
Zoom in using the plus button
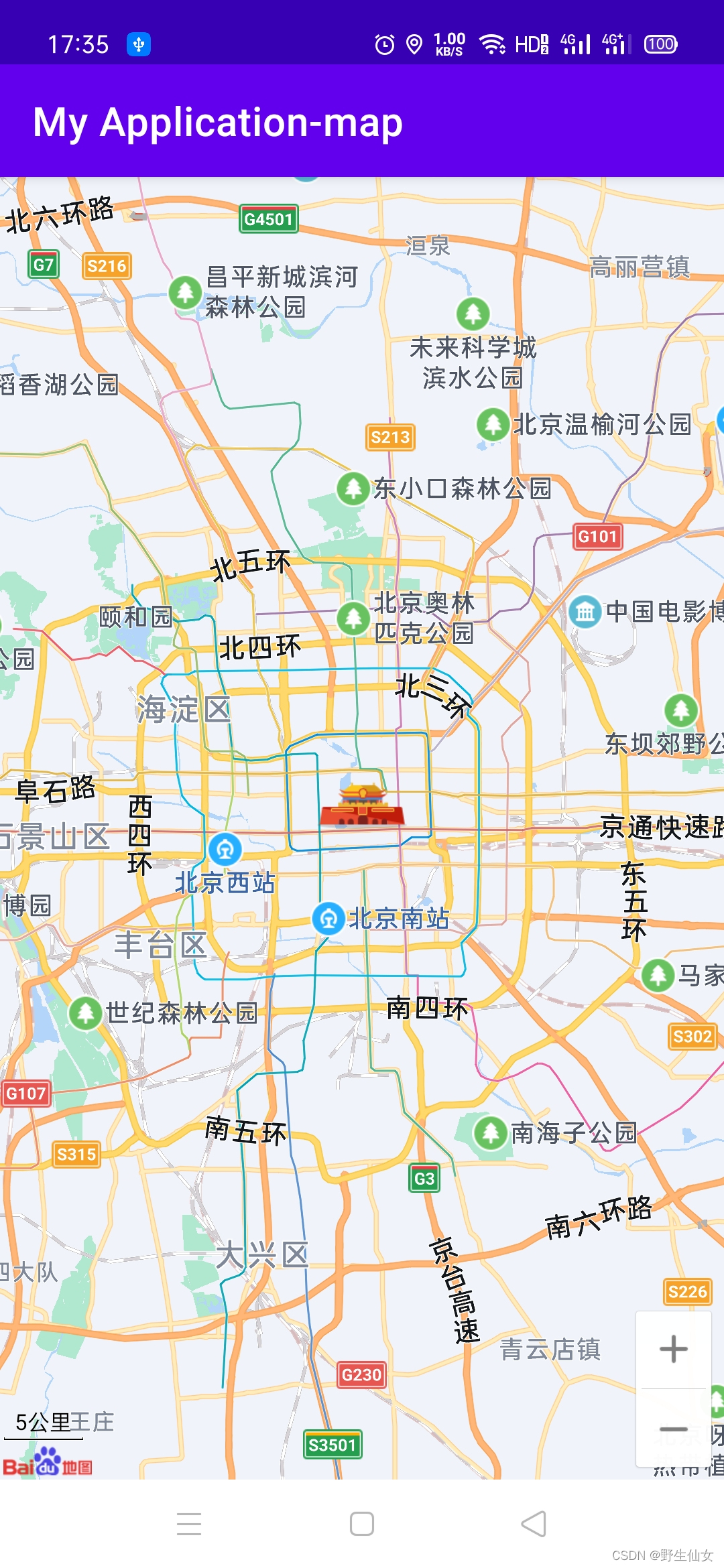point(674,1349)
